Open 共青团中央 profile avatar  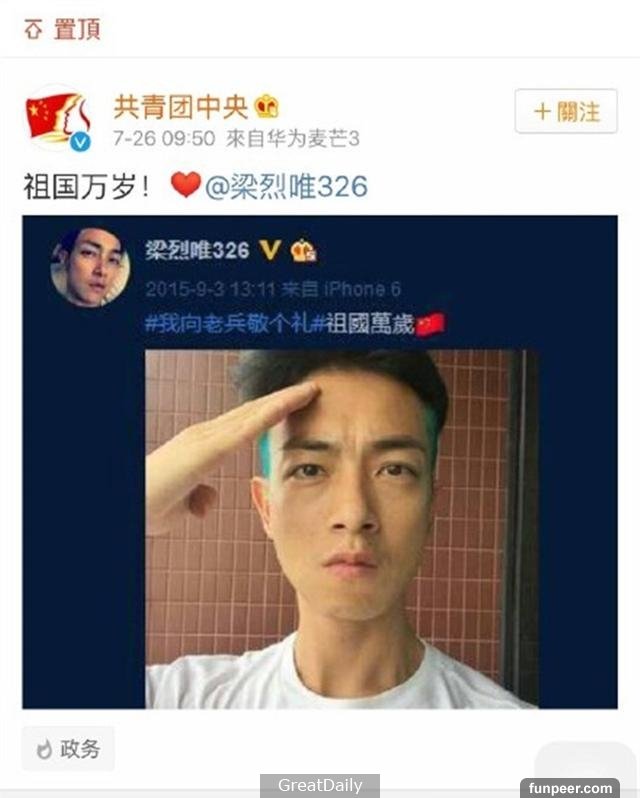pos(57,118)
